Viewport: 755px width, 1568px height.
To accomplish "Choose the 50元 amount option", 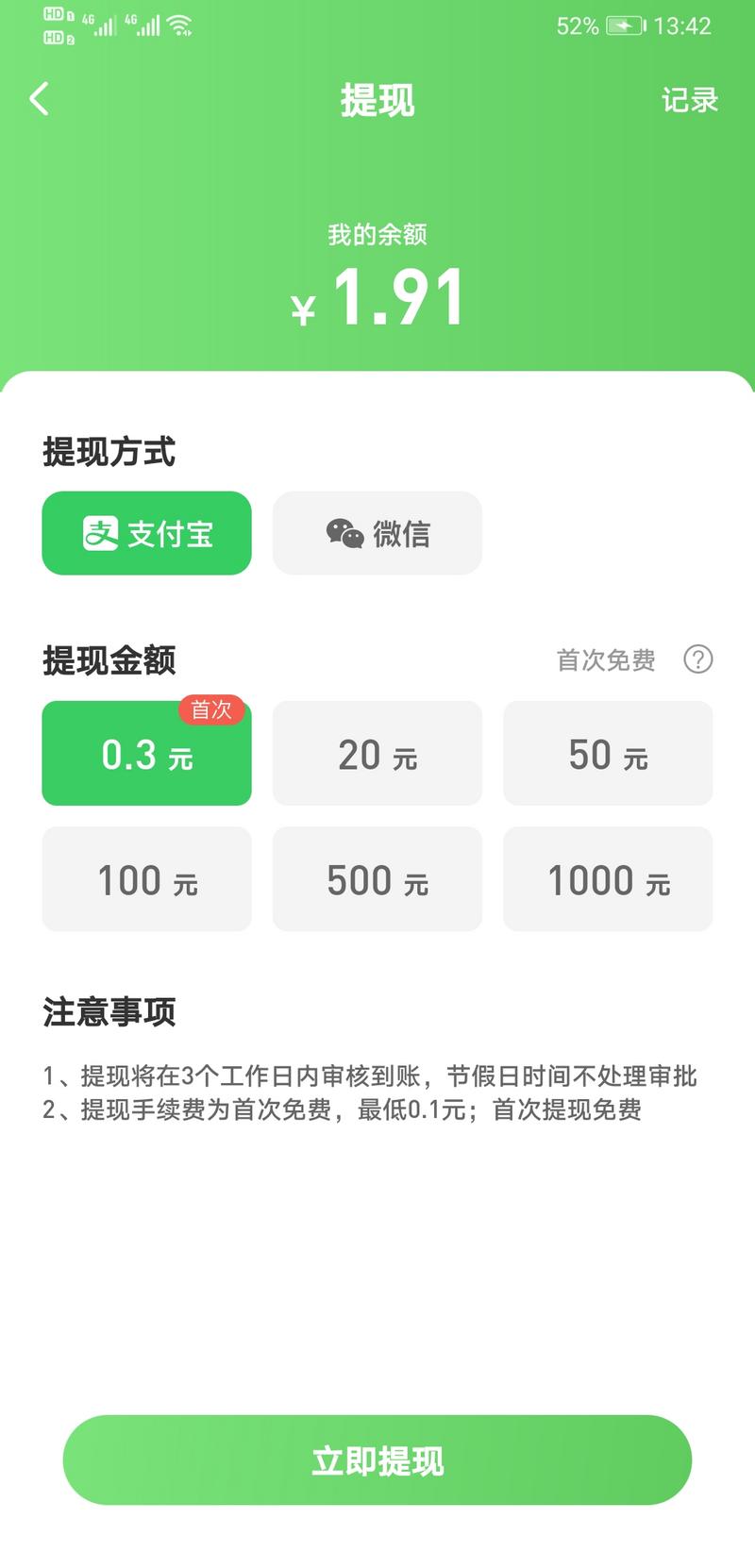I will click(x=608, y=753).
